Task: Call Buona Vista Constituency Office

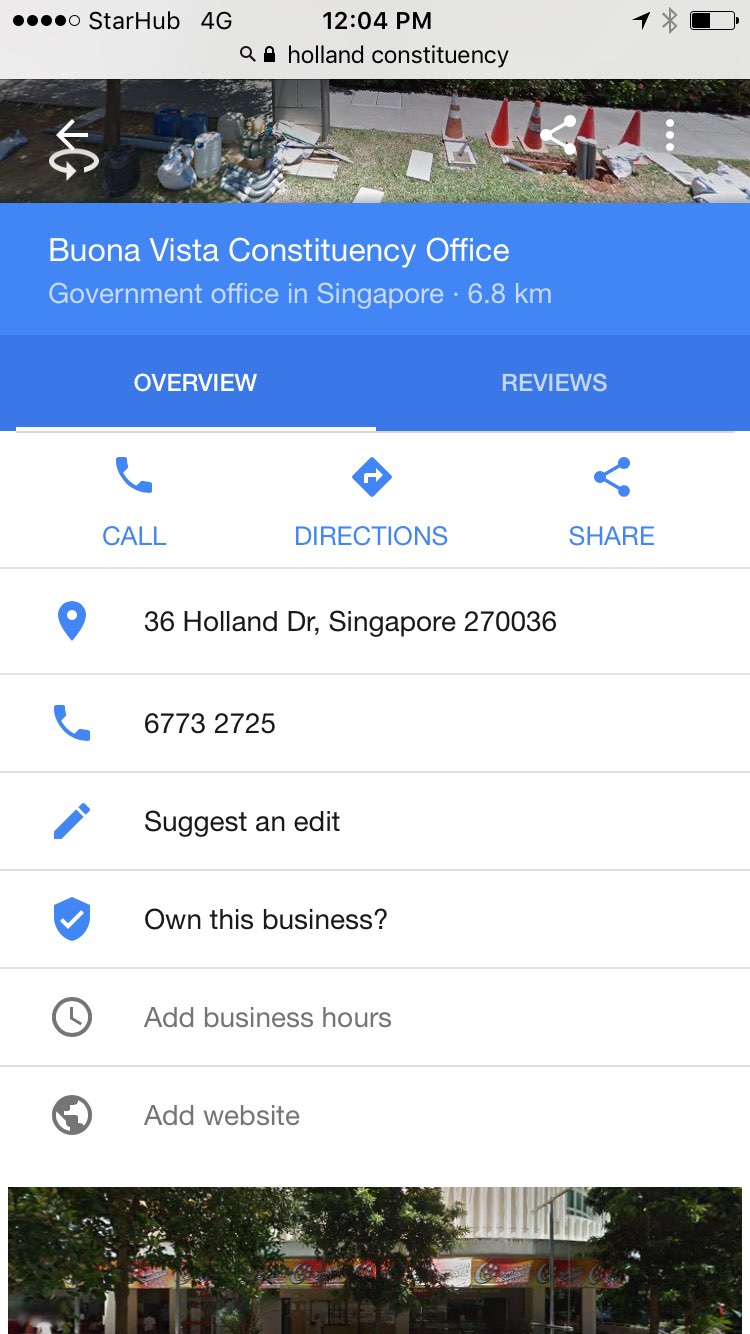Action: pos(134,501)
